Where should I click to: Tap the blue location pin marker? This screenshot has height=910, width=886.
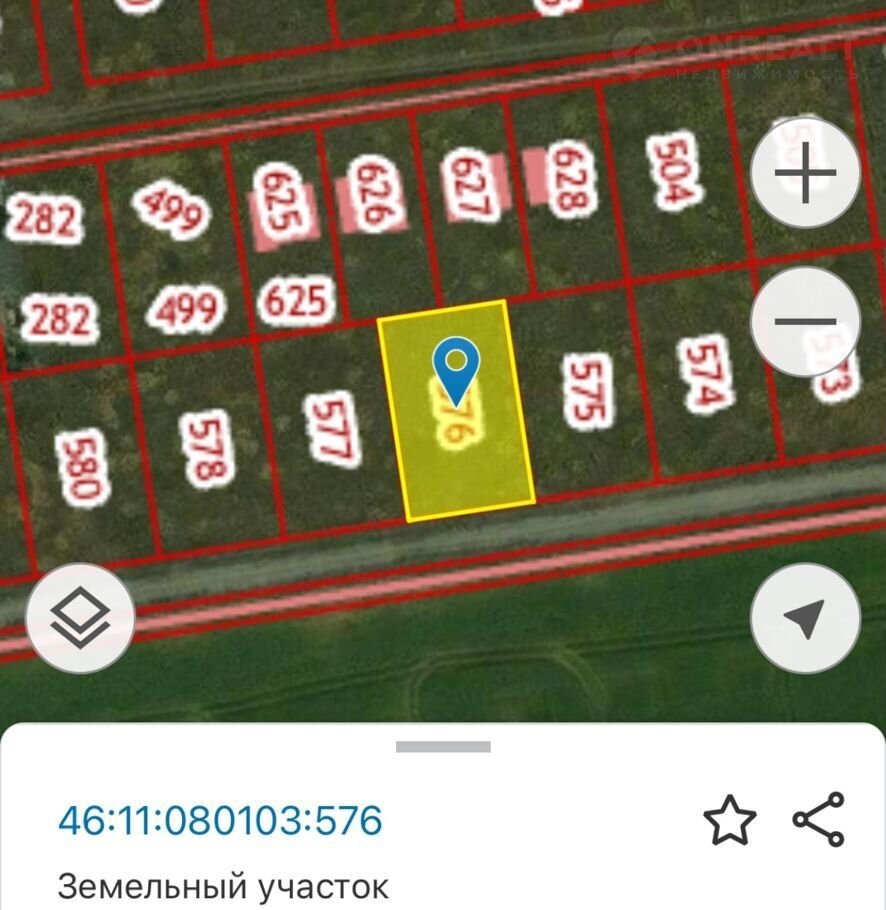tap(456, 367)
